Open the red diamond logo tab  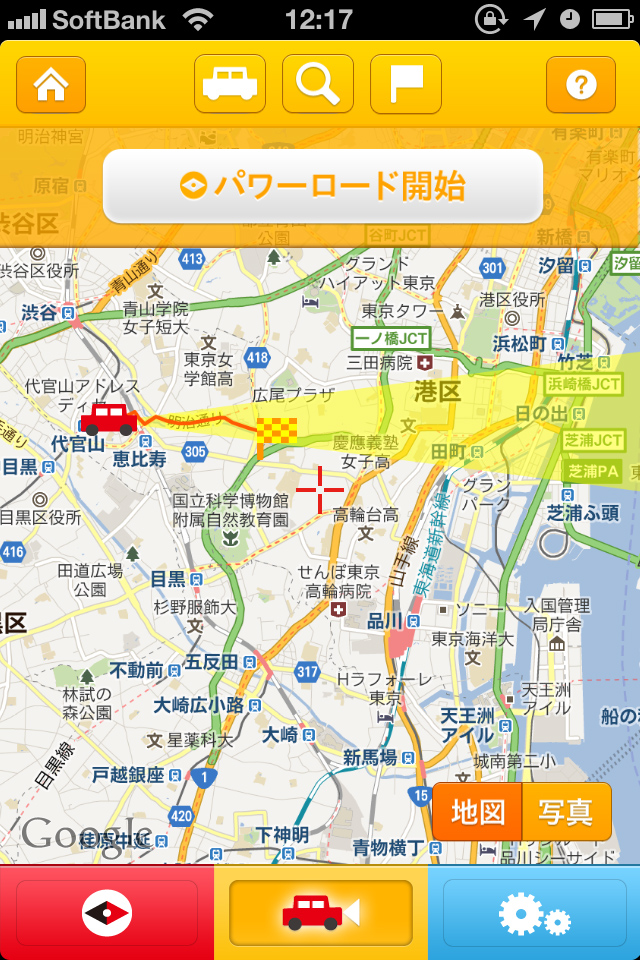pos(107,913)
